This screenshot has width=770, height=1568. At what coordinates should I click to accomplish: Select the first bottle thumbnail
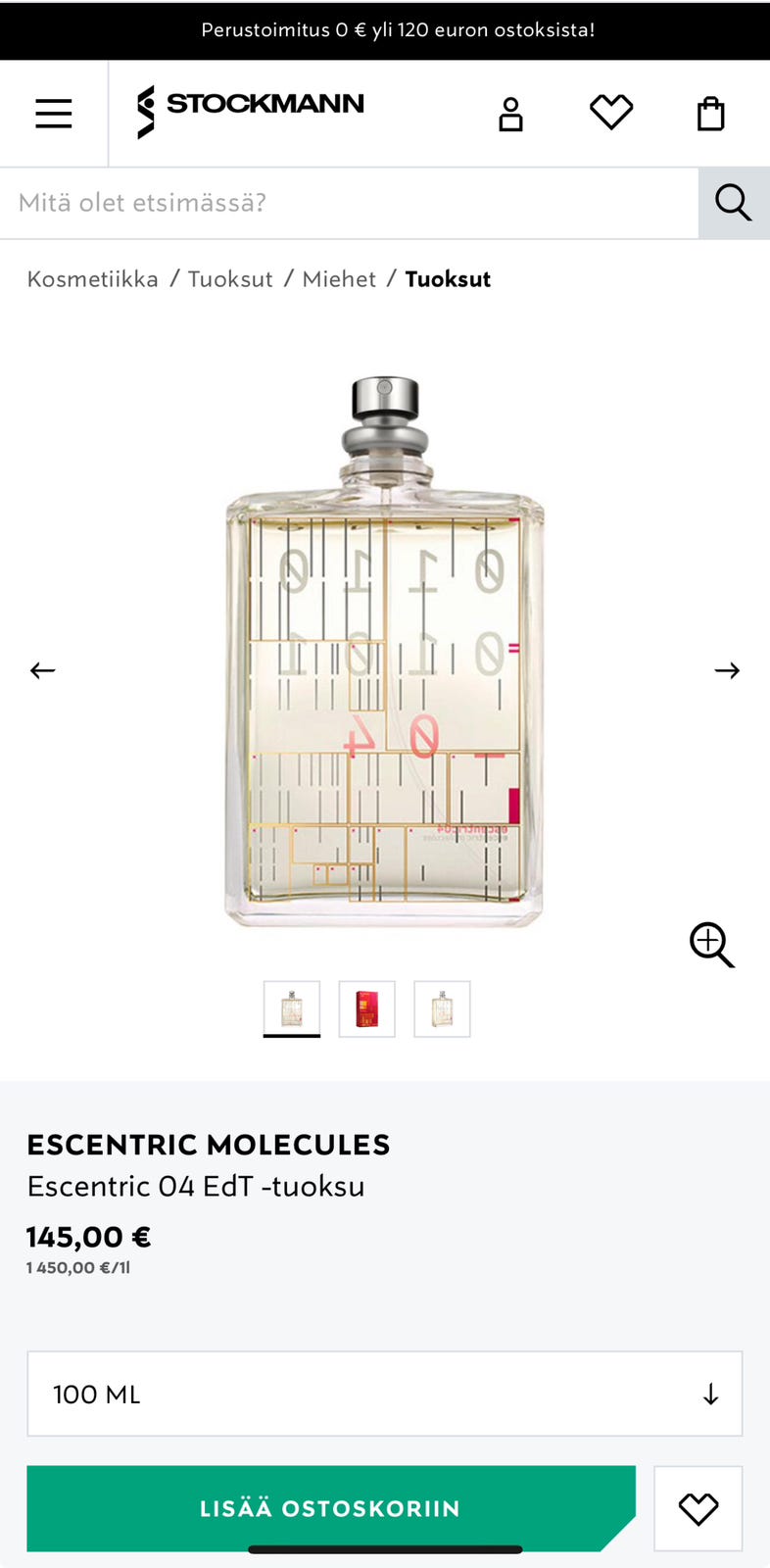(292, 1008)
